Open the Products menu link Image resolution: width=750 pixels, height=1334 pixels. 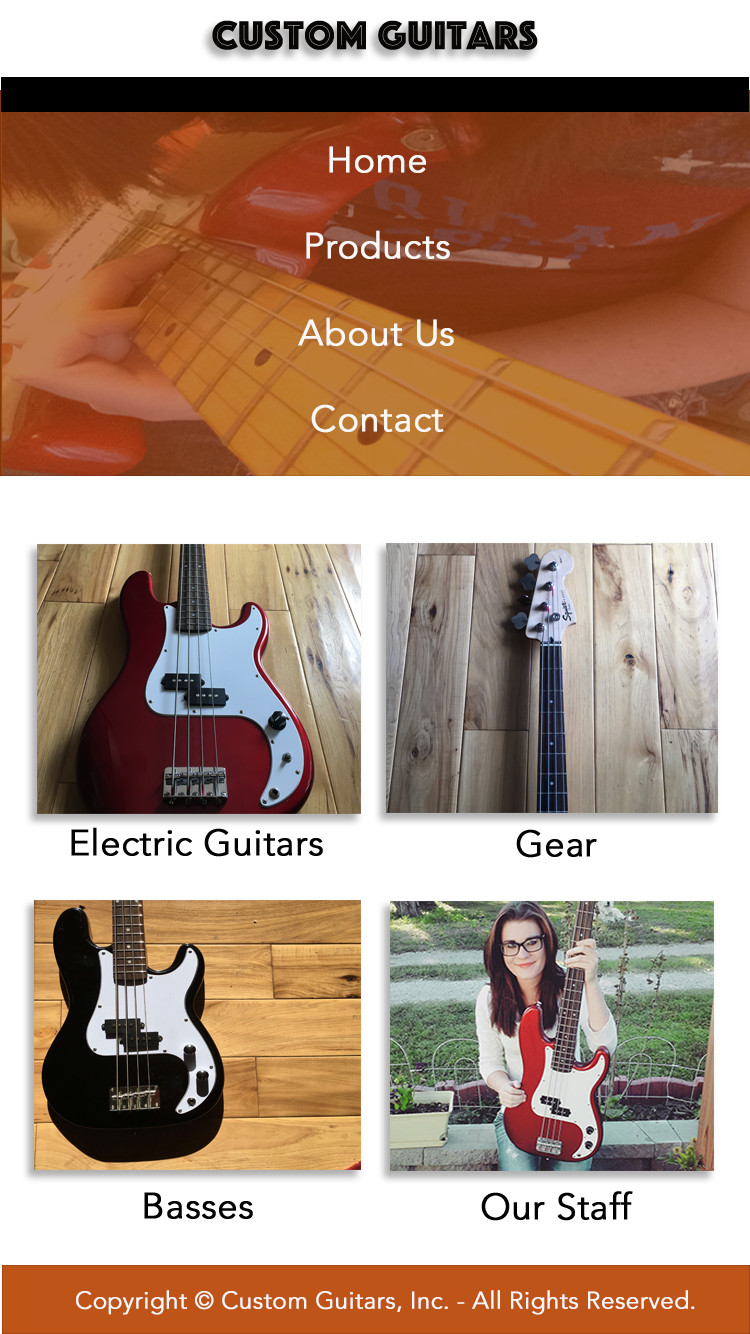point(377,247)
